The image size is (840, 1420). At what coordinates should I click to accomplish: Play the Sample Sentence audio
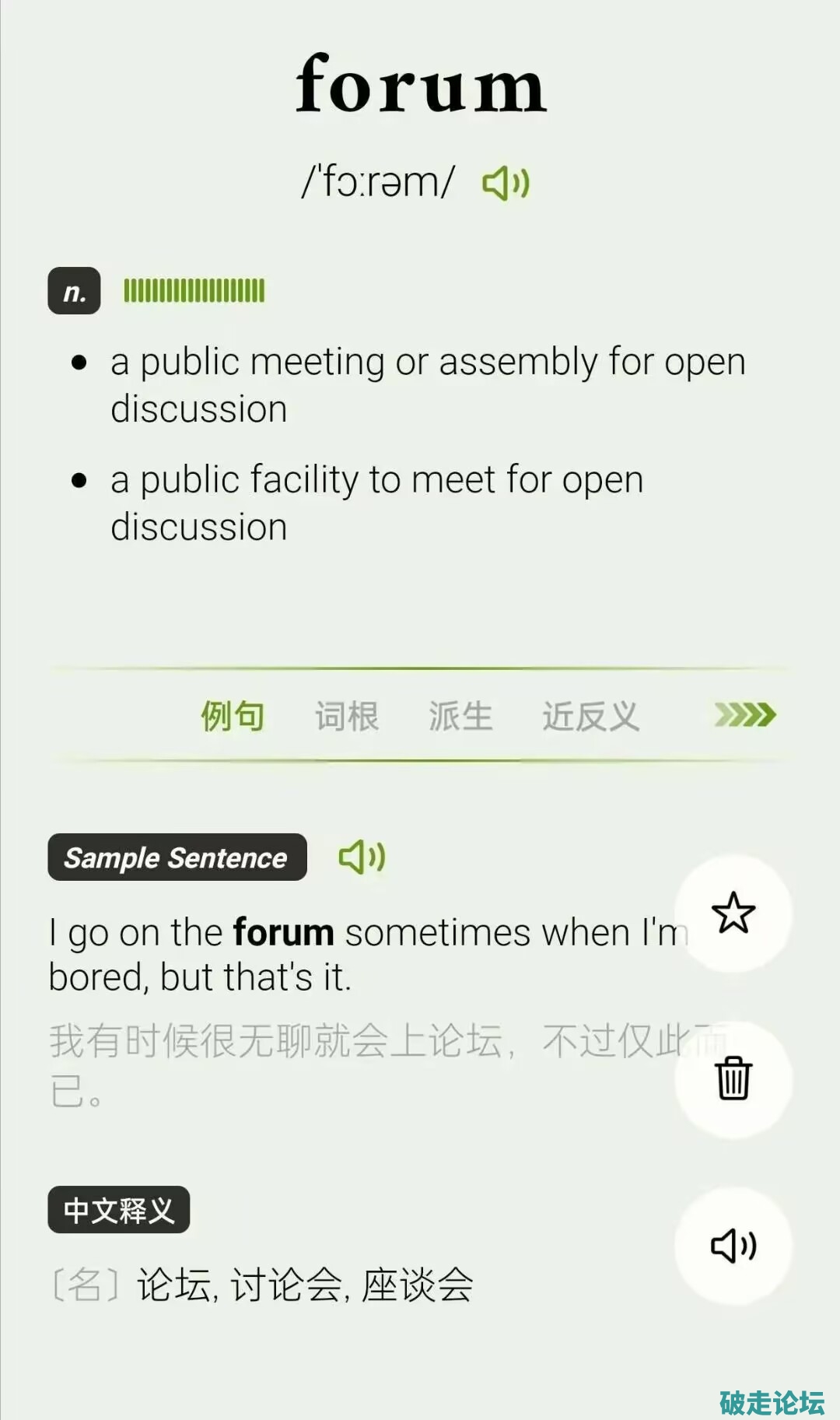click(362, 857)
